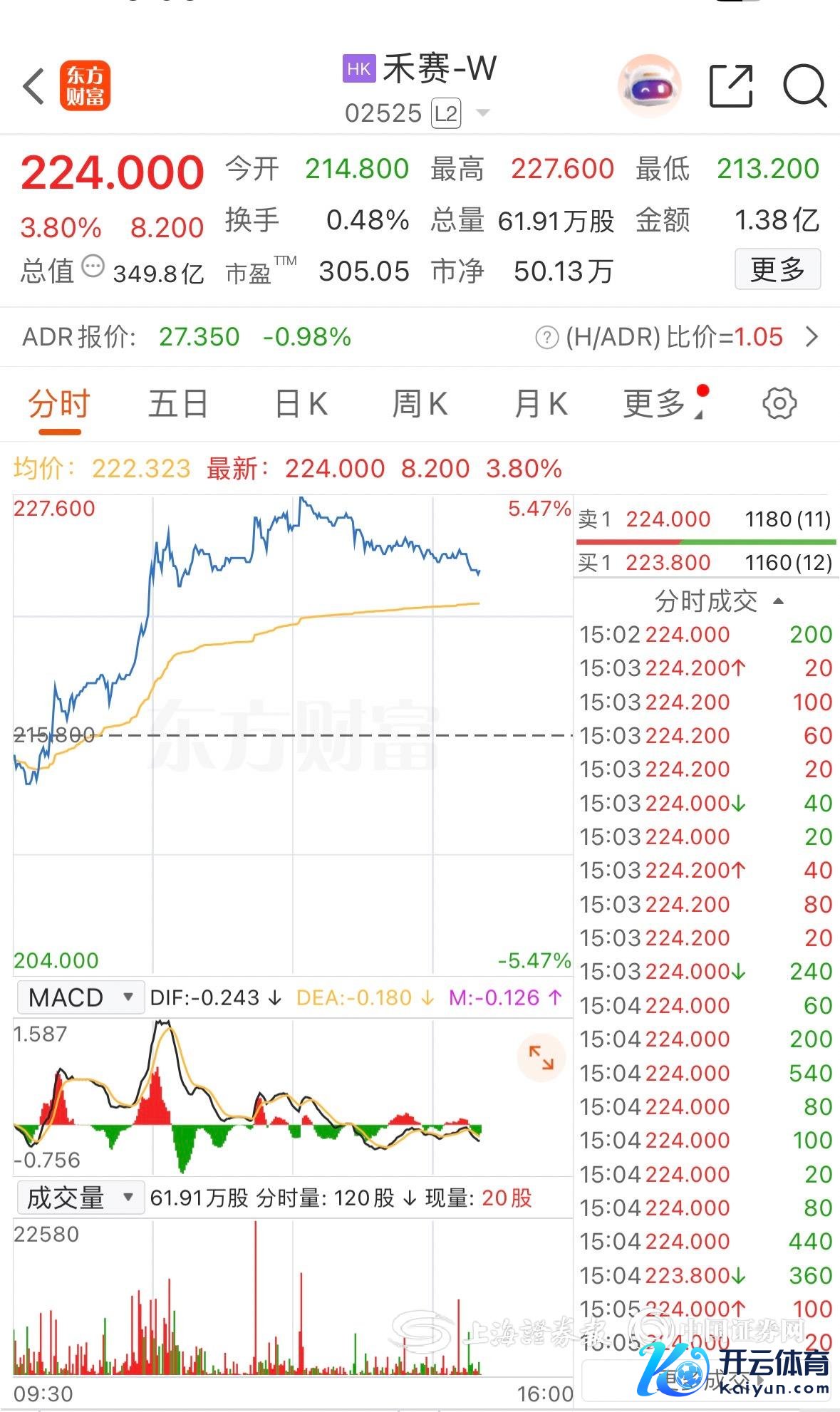Tap 更多 button for more quote data

(x=777, y=269)
